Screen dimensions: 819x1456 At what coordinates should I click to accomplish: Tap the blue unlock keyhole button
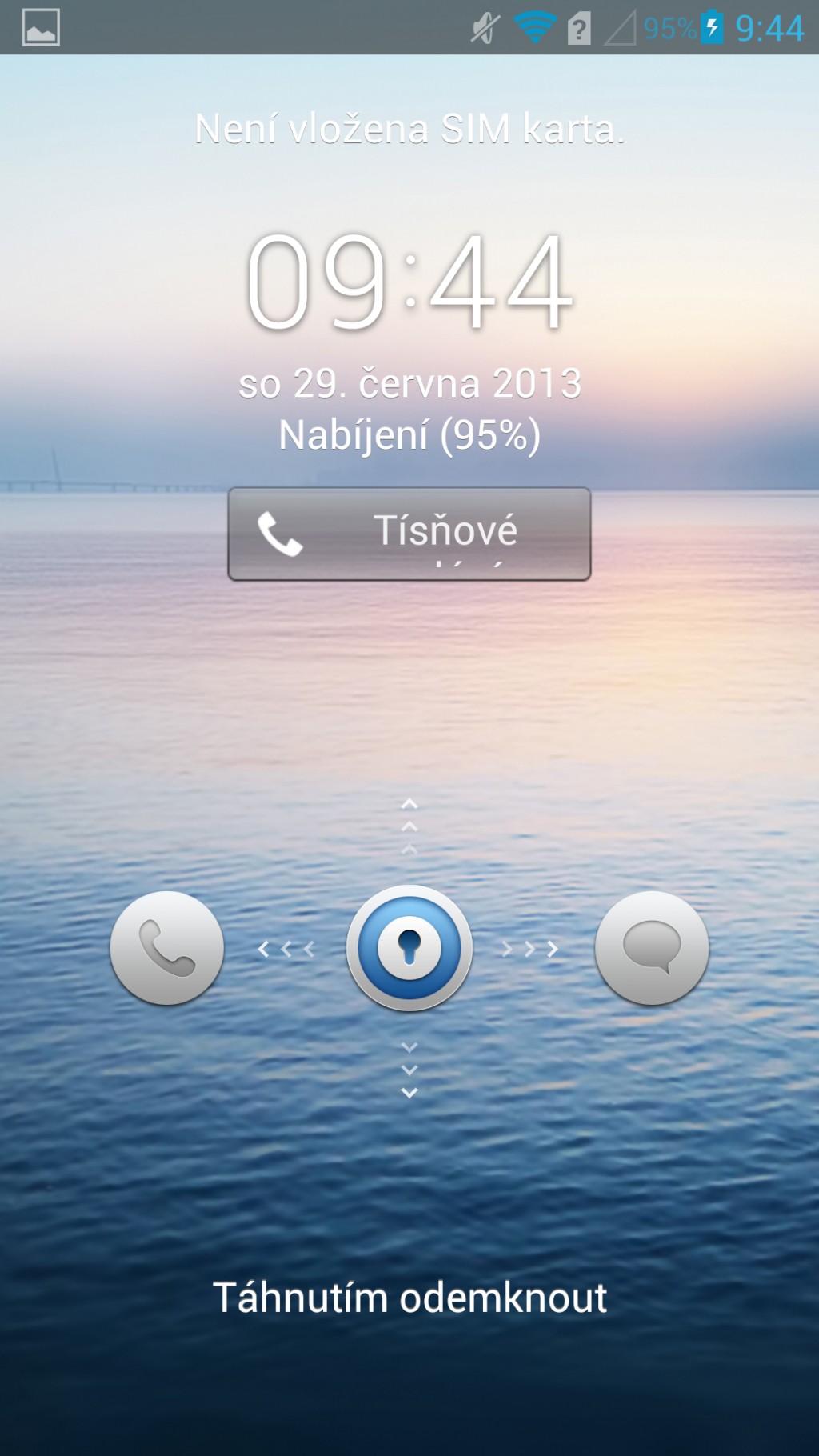[x=409, y=948]
